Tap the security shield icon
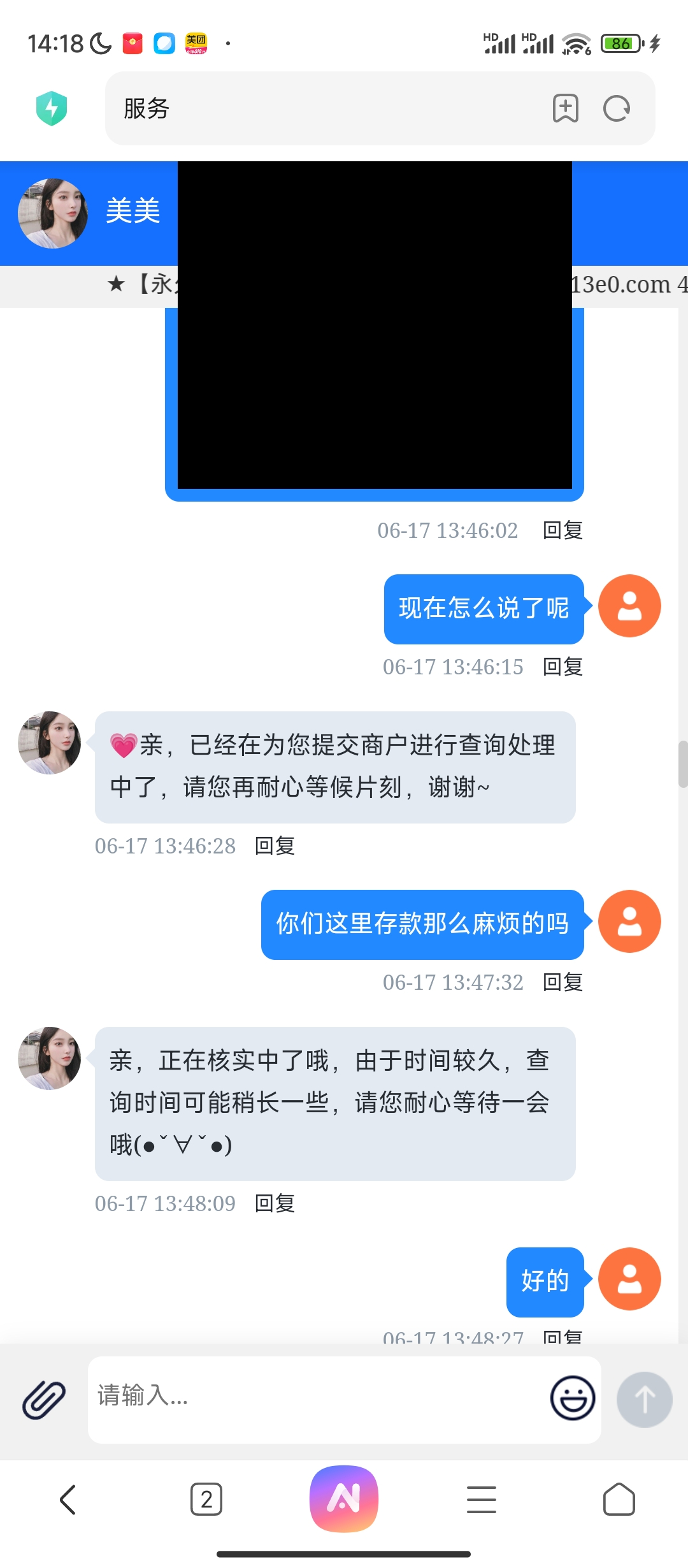Screen dimensions: 688x1568 click(52, 108)
